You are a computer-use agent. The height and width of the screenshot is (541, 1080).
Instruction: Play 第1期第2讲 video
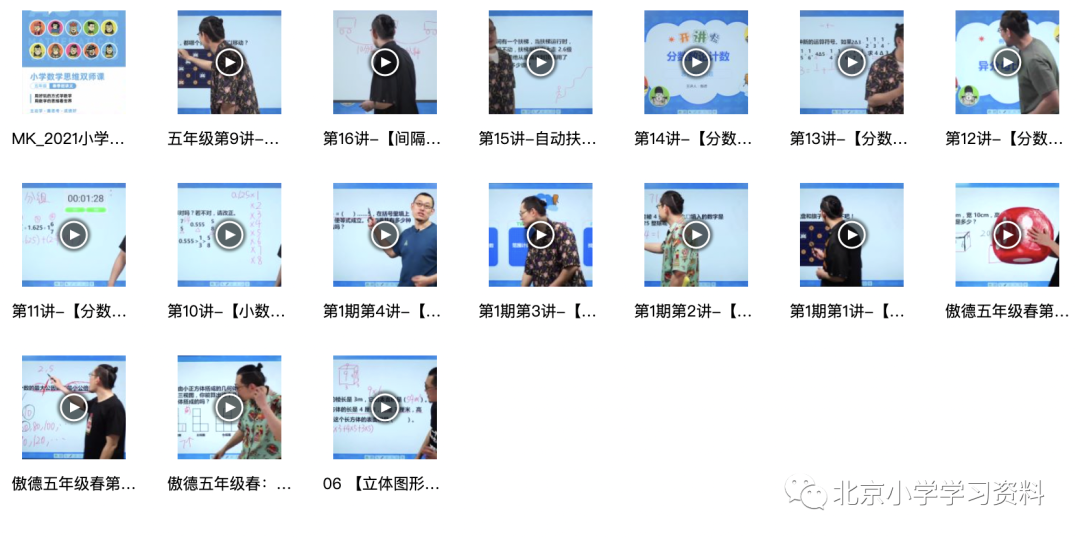click(x=696, y=234)
